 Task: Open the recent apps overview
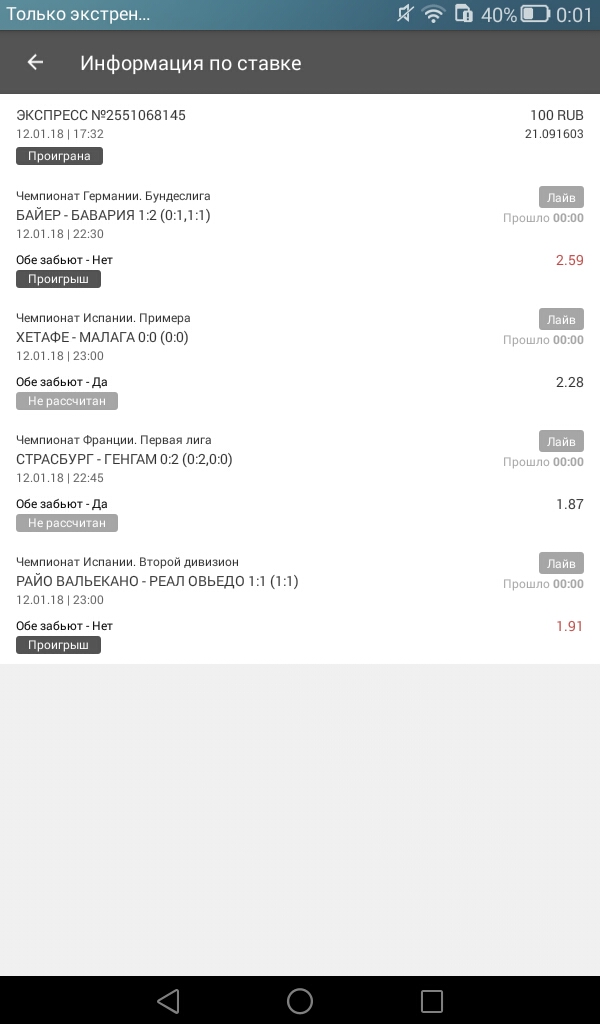pos(431,1000)
